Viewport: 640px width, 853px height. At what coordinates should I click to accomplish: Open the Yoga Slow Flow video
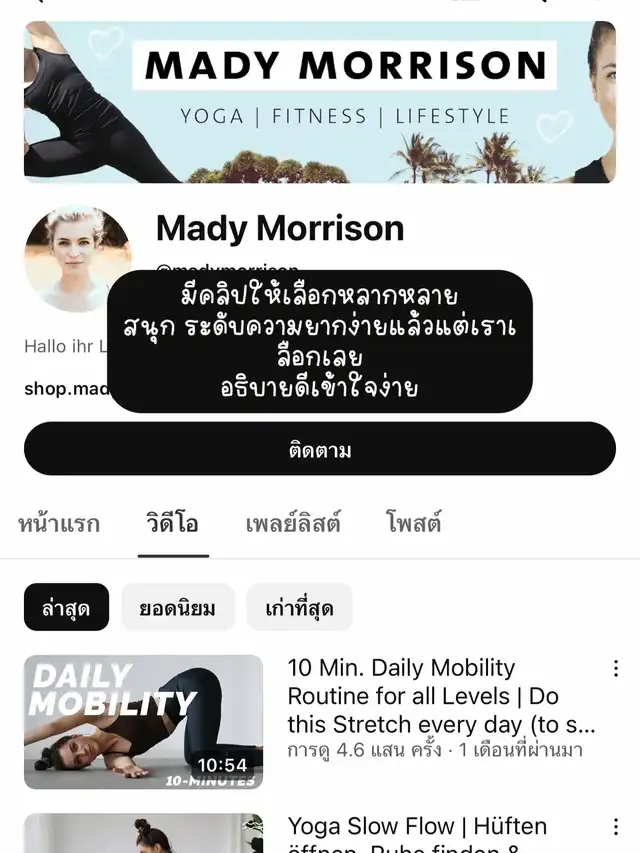pos(143,832)
